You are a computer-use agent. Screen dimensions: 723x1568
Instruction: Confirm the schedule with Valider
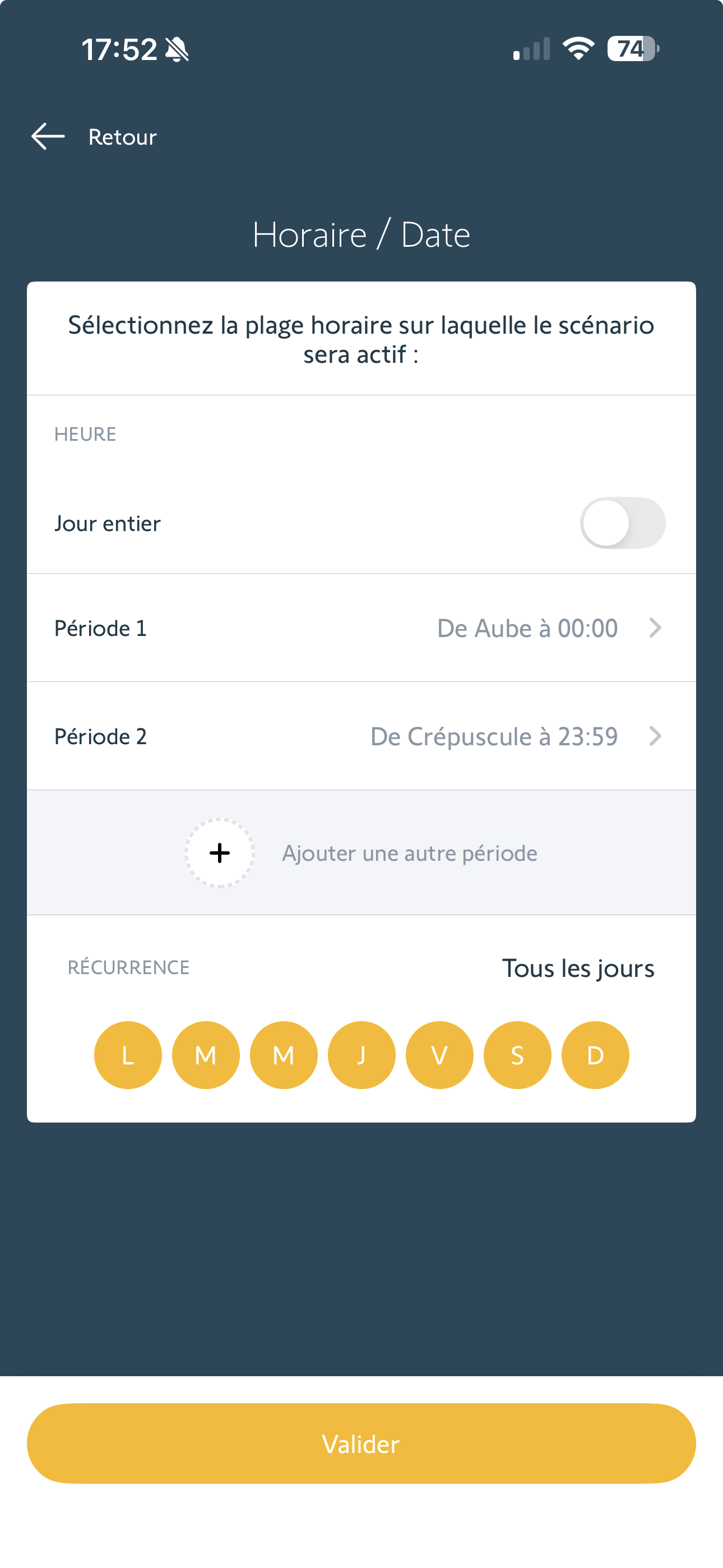click(x=361, y=1443)
